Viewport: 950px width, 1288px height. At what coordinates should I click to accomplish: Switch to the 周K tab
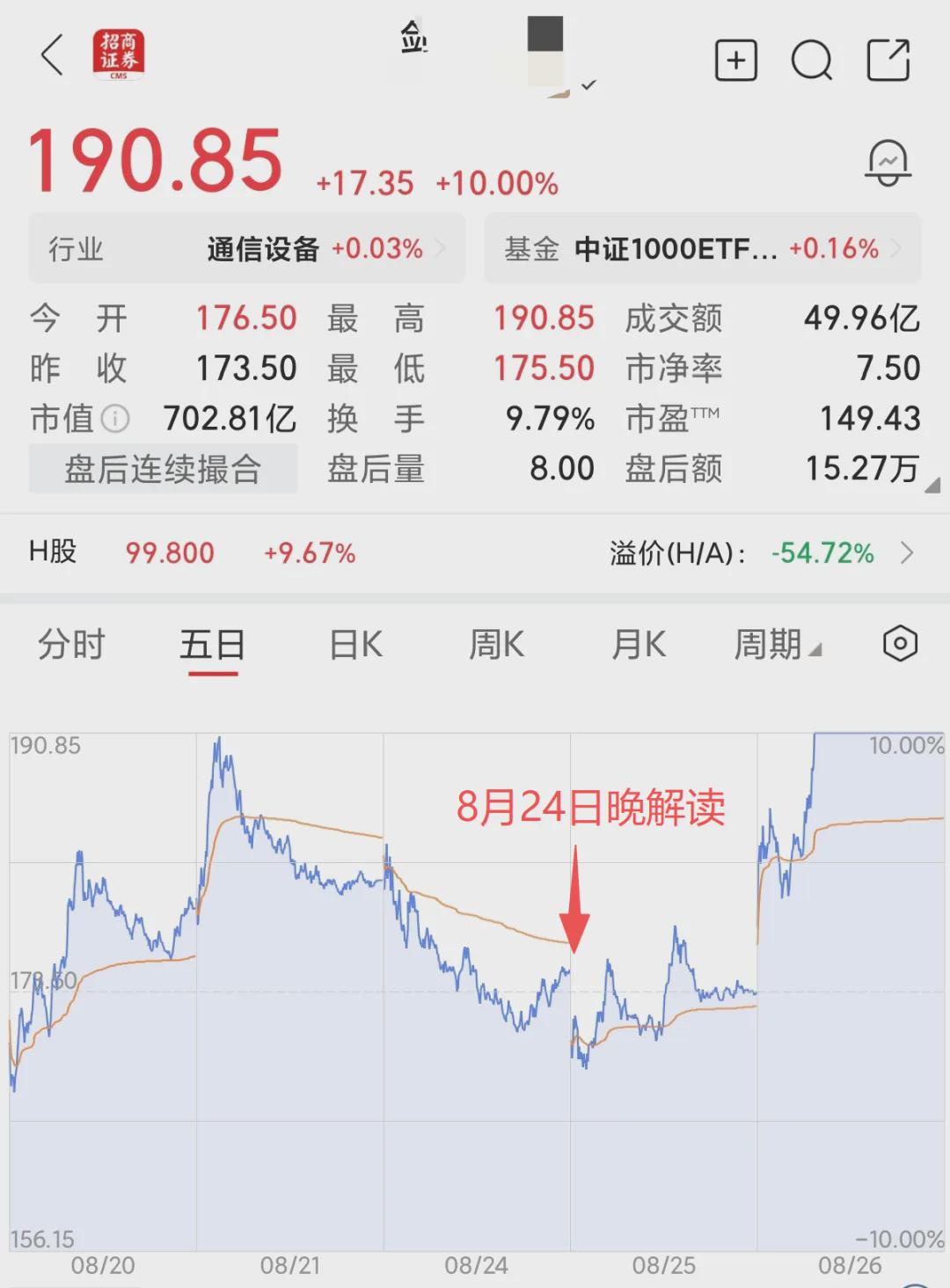click(x=496, y=645)
